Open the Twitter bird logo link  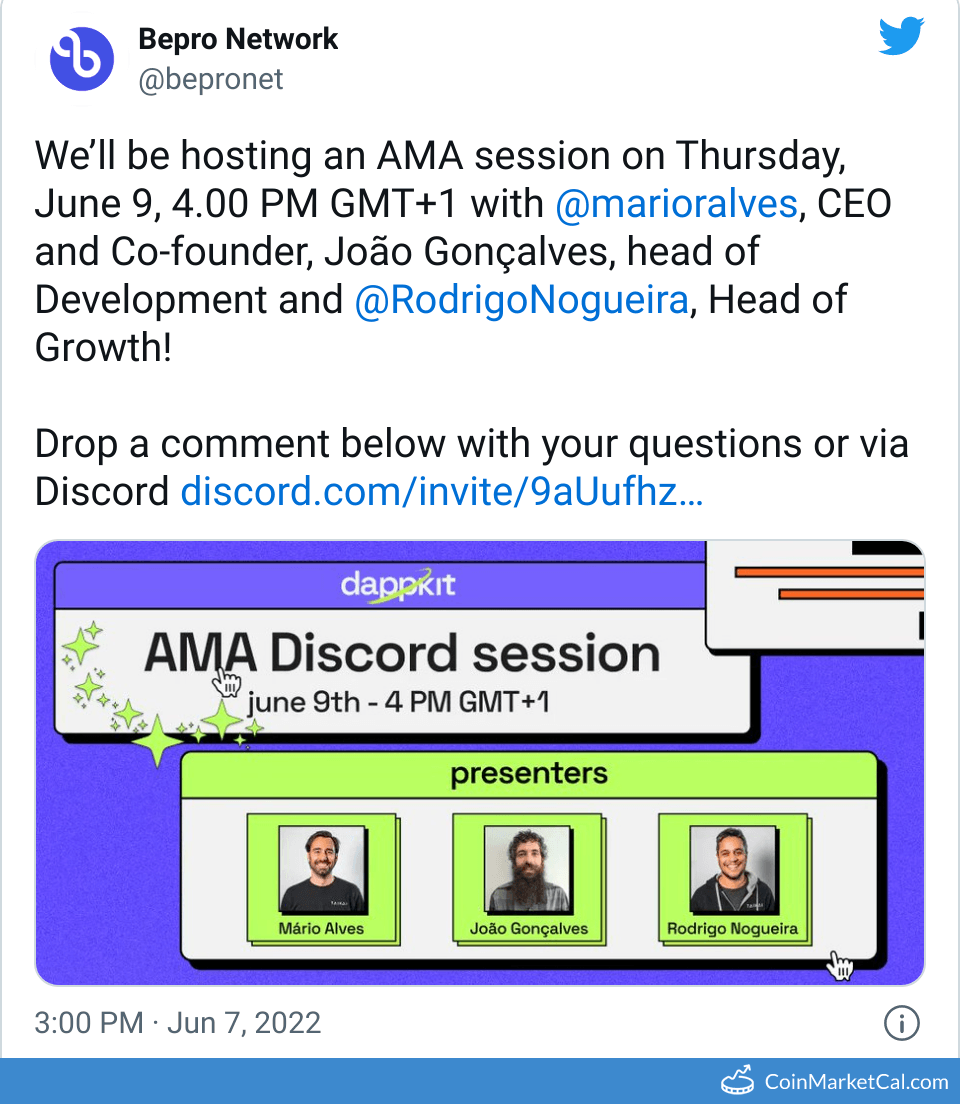tap(901, 39)
